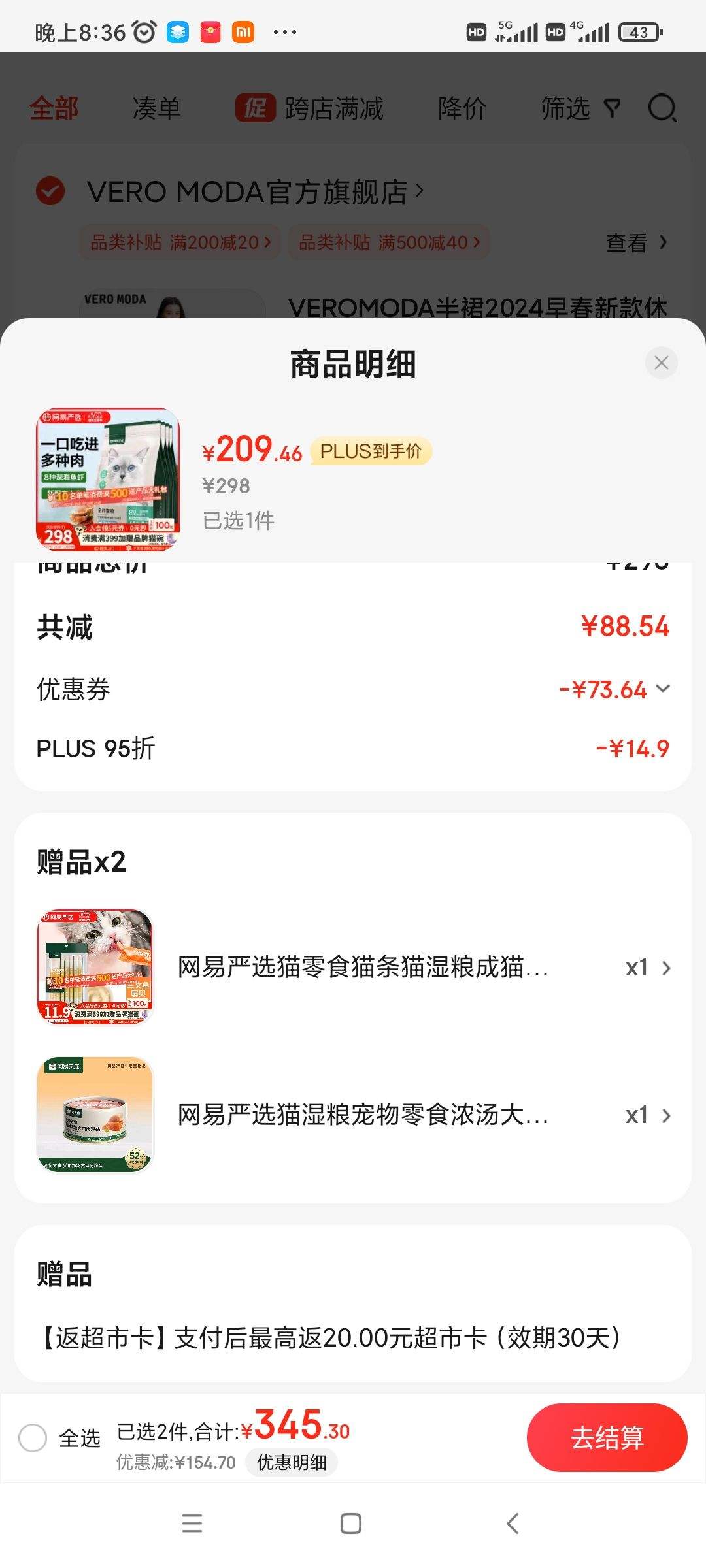Tap the 满500减40 coupon tag
This screenshot has height=1568, width=706.
click(388, 242)
